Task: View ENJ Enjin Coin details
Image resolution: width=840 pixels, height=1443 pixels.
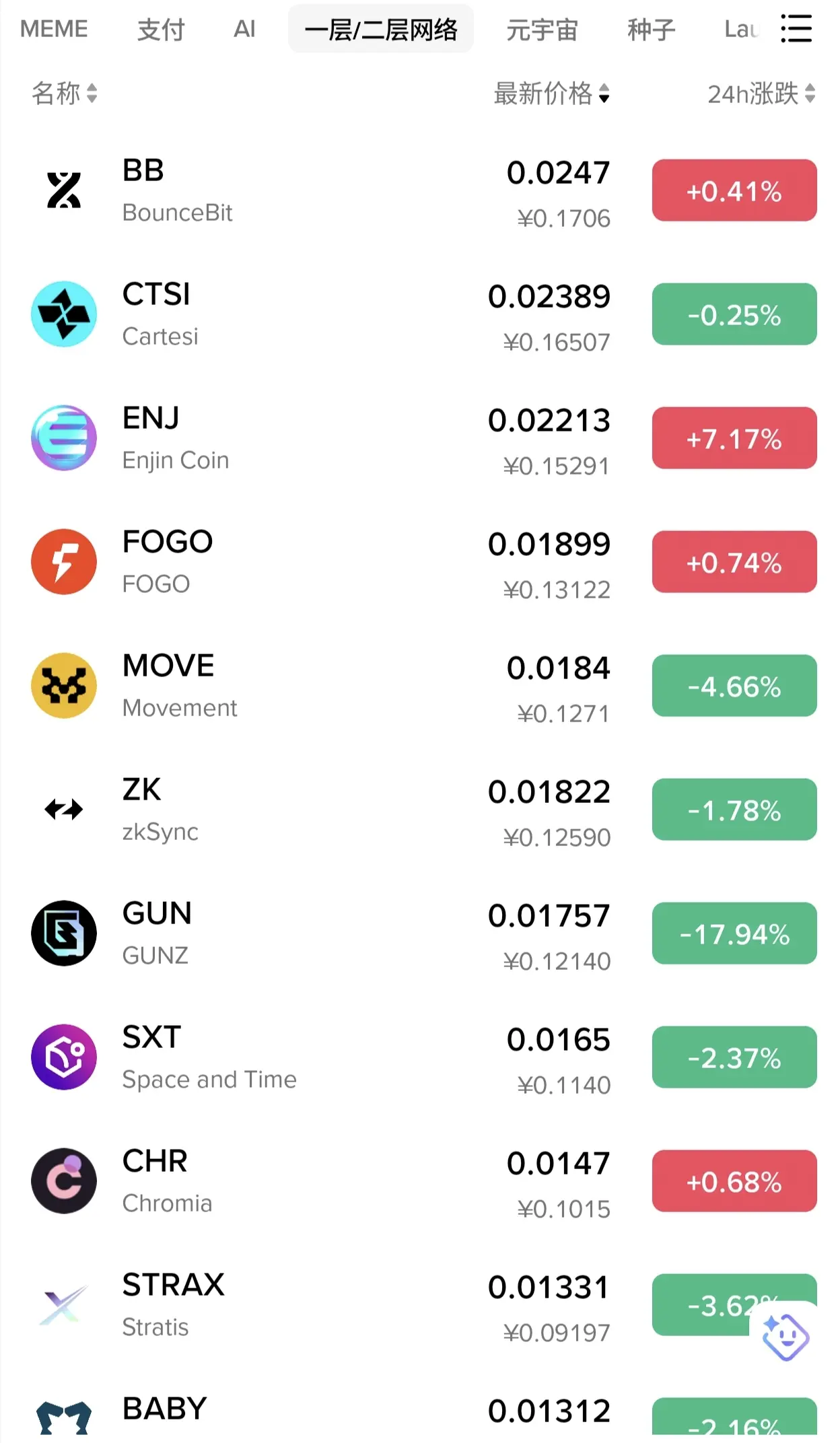Action: 420,438
